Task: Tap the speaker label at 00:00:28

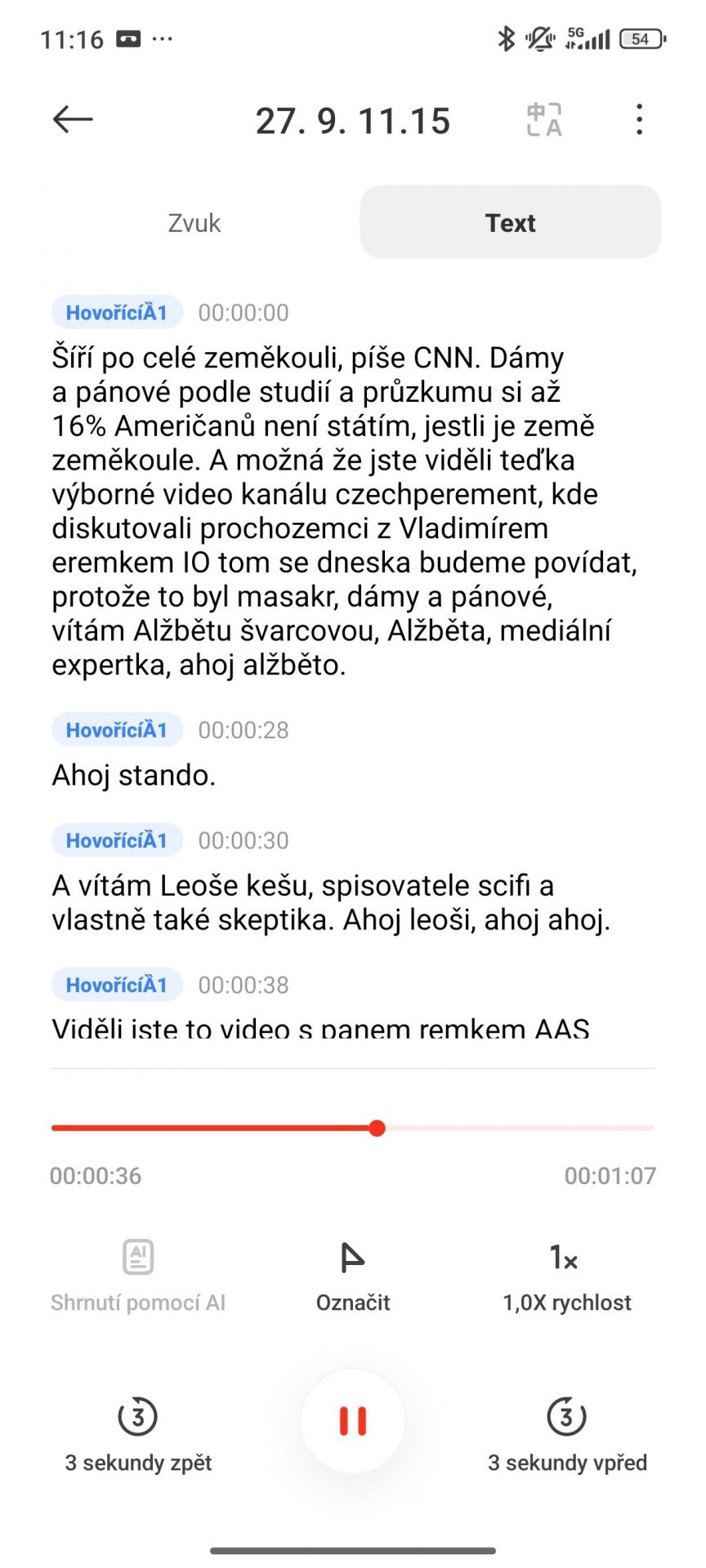Action: pos(117,730)
